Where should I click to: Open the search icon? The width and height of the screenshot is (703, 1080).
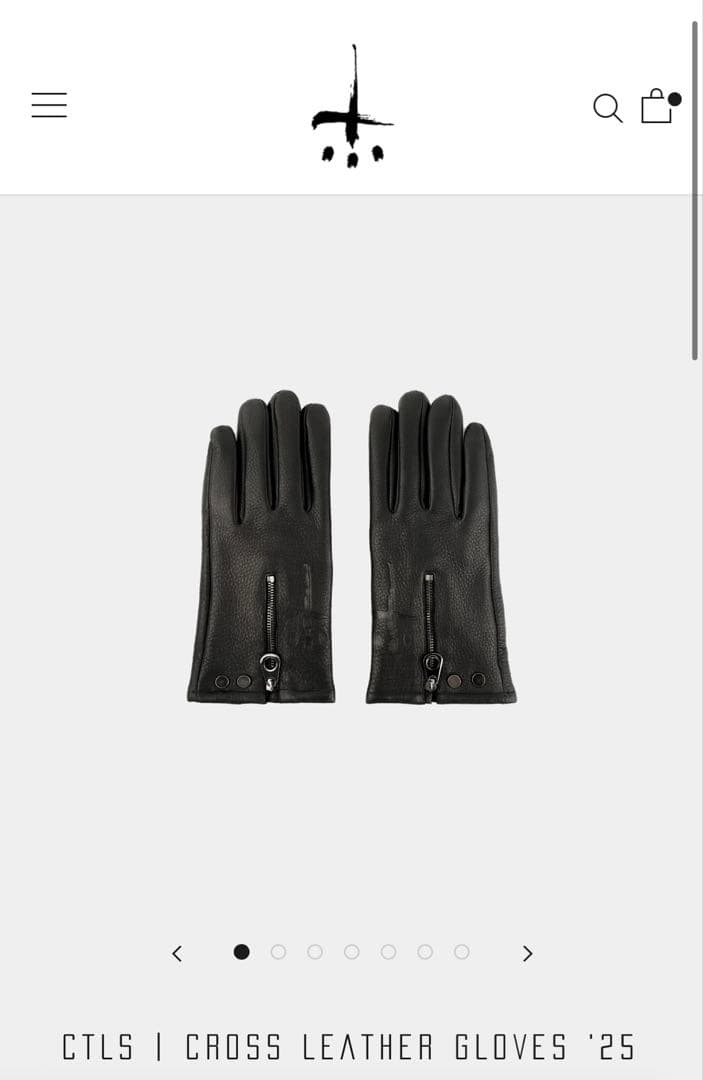[607, 107]
